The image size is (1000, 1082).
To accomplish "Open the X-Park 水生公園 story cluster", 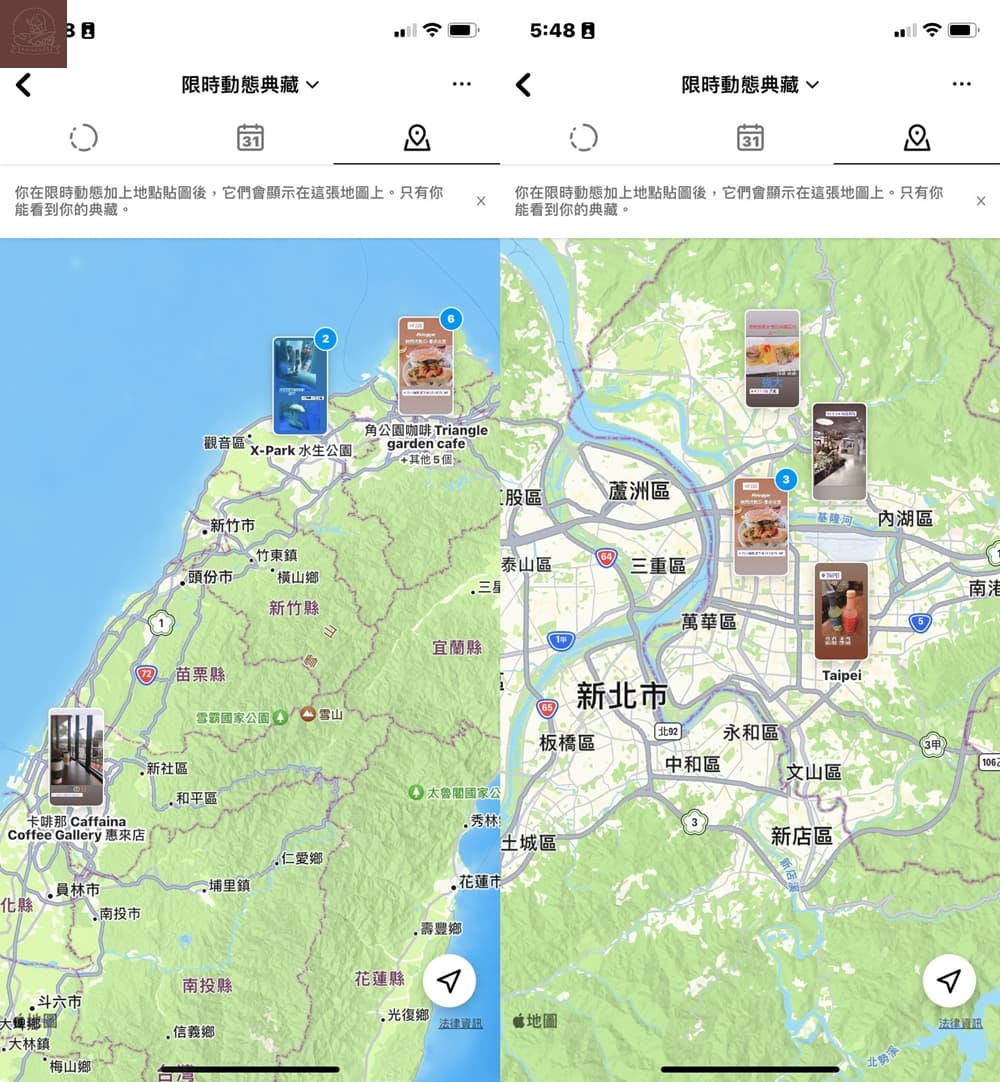I will coord(300,385).
